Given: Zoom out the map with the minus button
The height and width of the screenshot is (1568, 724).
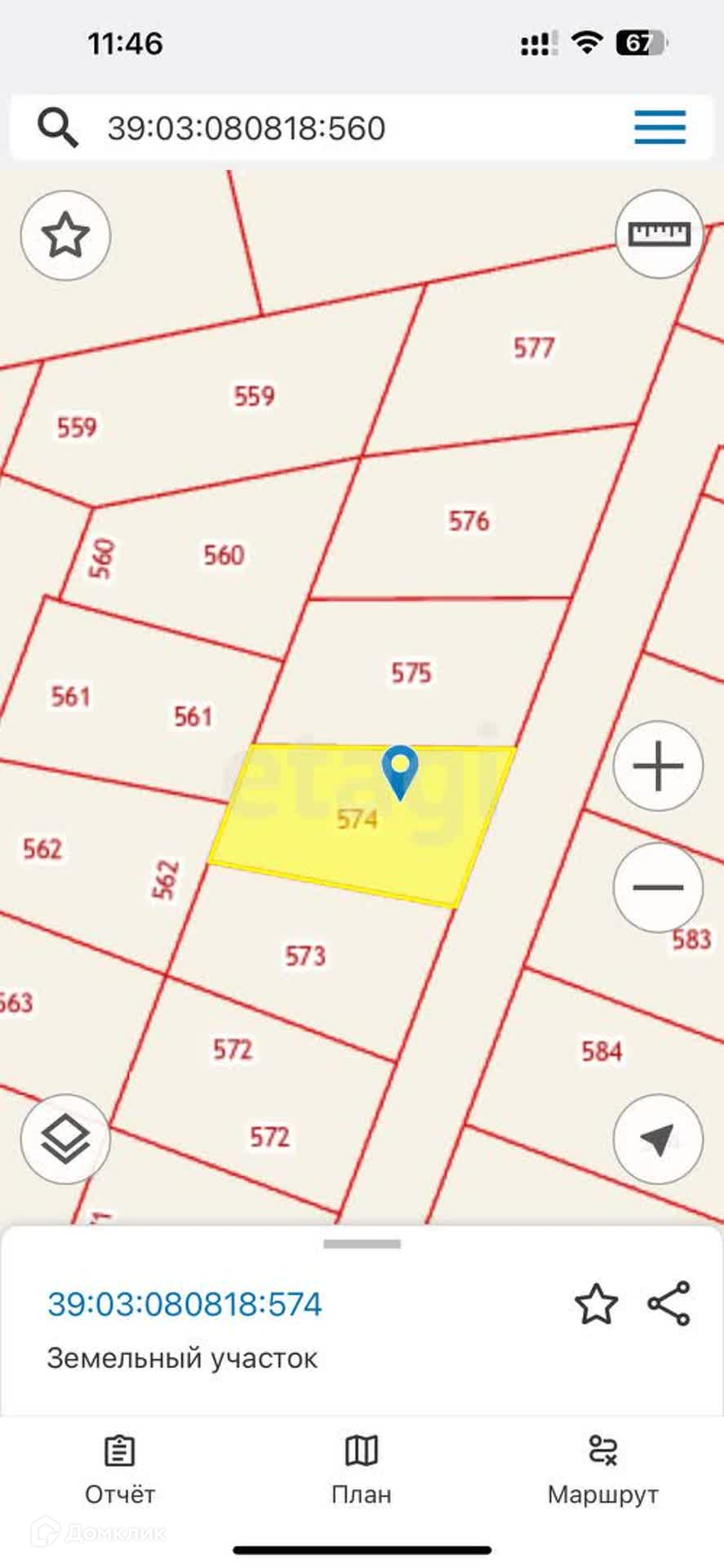Looking at the screenshot, I should click(x=658, y=887).
